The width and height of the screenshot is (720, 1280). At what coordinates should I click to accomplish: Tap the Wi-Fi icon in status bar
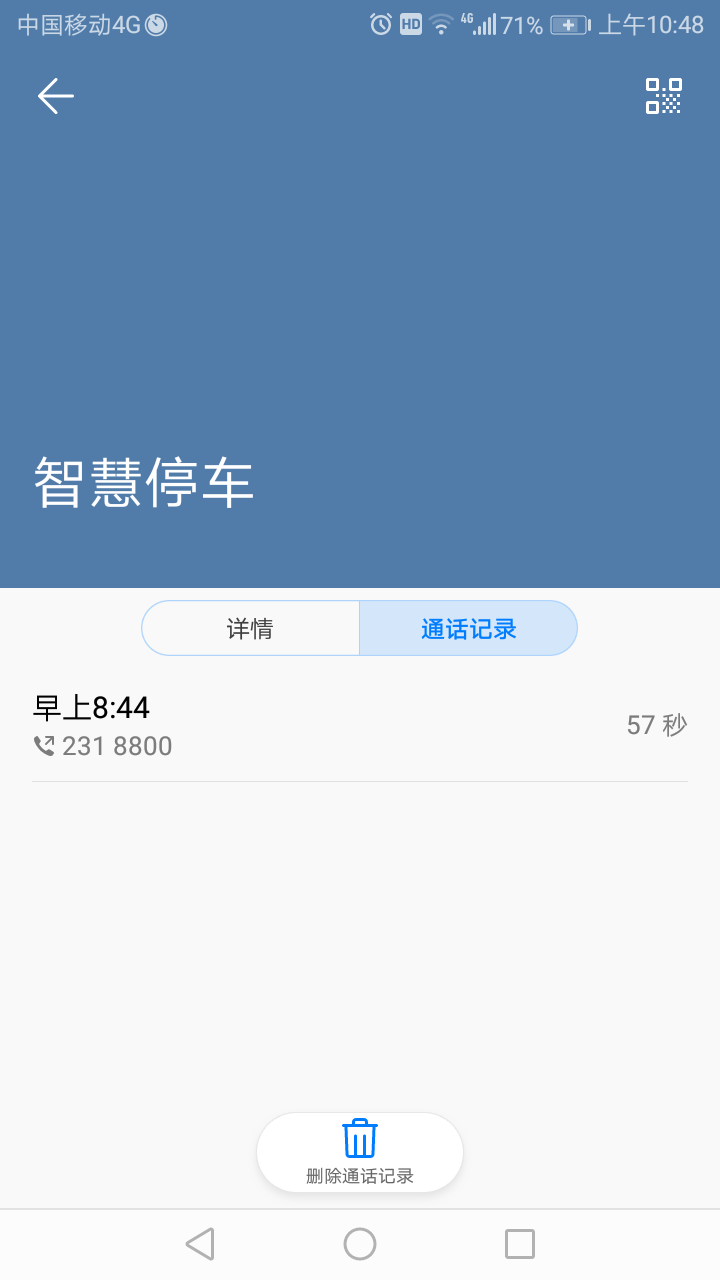coord(440,23)
